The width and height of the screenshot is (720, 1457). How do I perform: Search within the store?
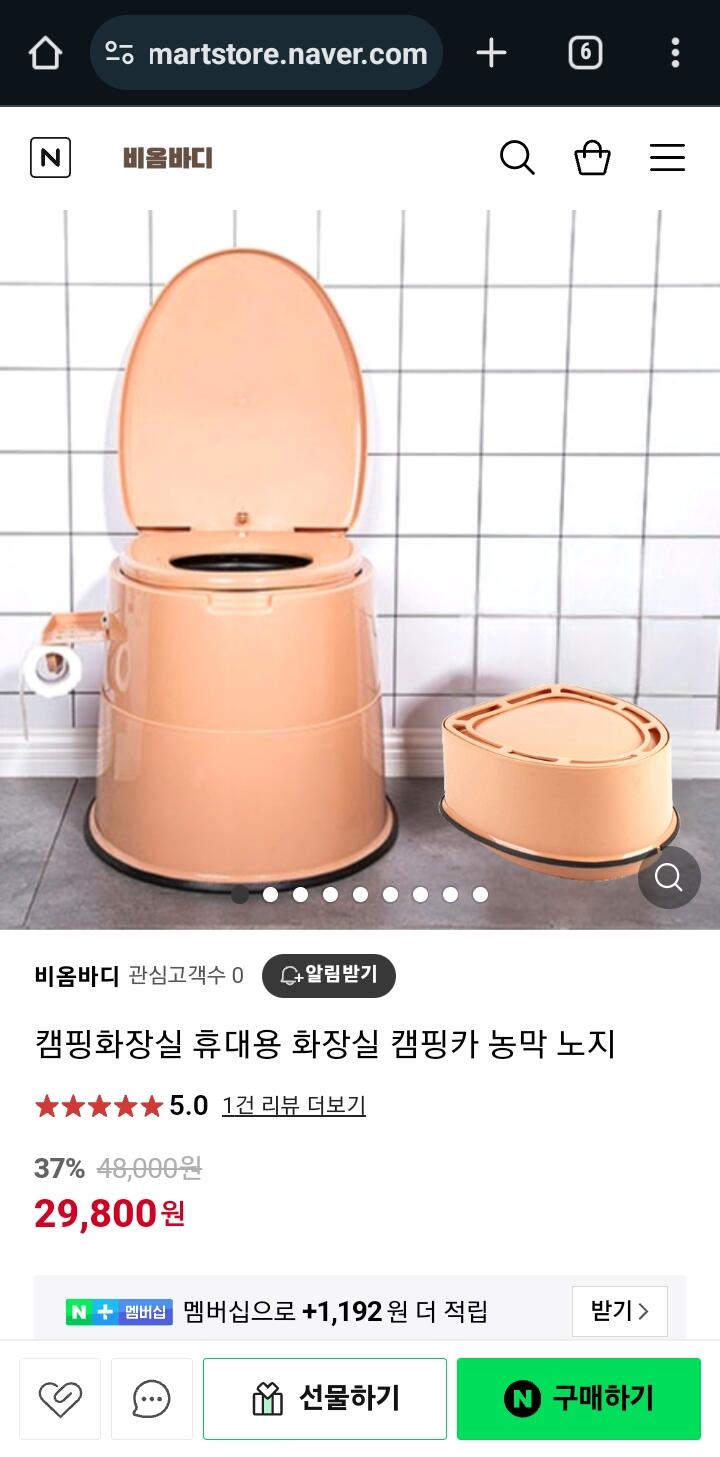click(517, 158)
